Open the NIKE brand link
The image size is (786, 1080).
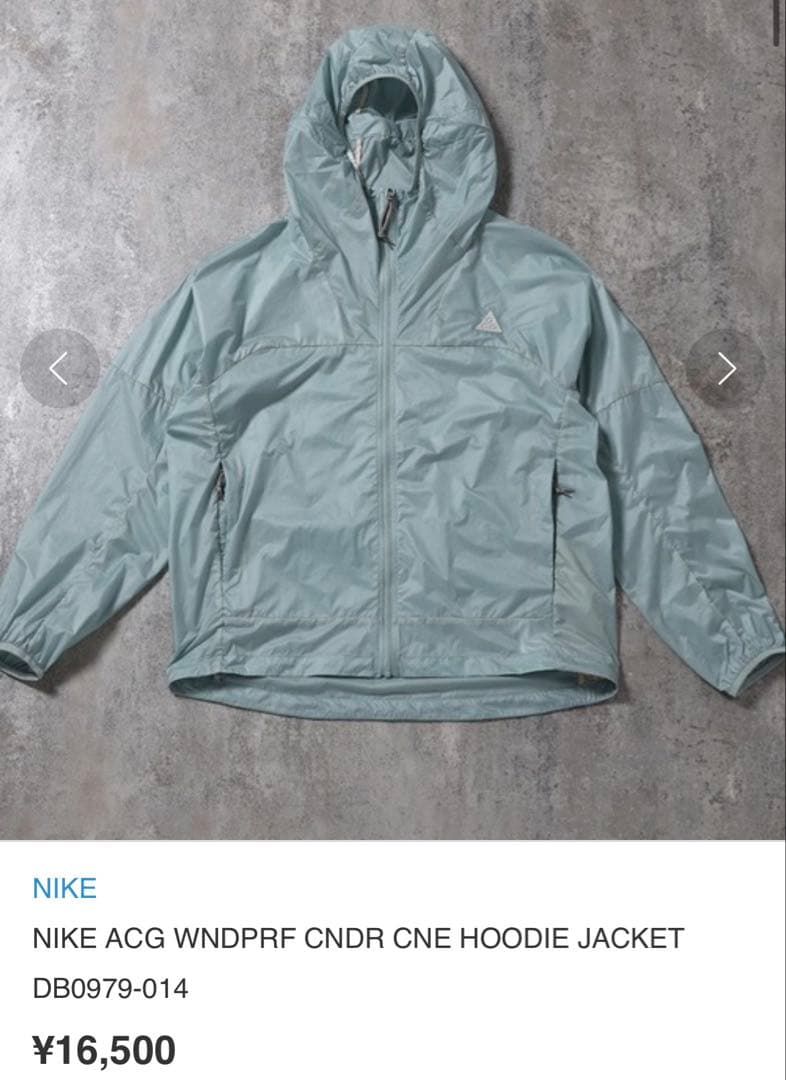[x=65, y=888]
